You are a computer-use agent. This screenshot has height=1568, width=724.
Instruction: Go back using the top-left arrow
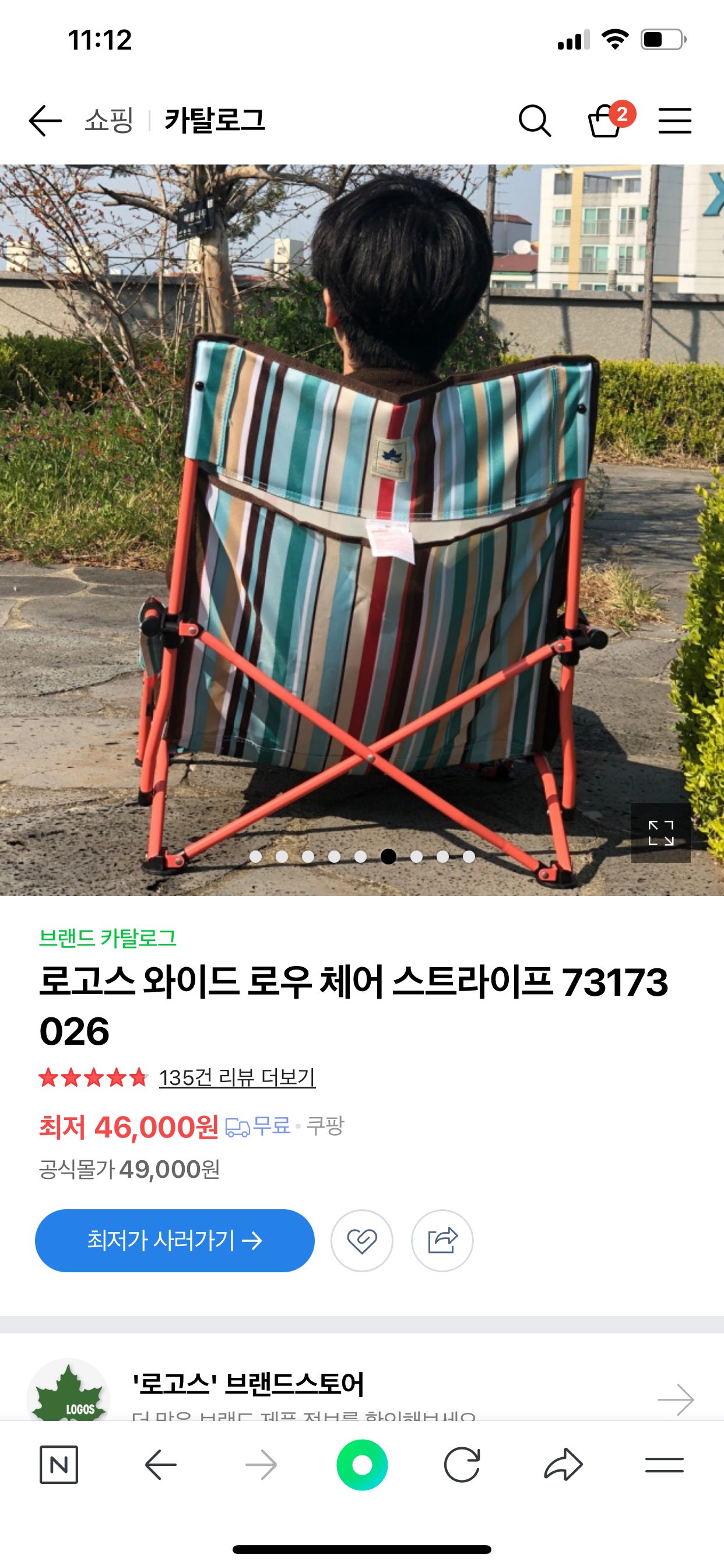[45, 120]
